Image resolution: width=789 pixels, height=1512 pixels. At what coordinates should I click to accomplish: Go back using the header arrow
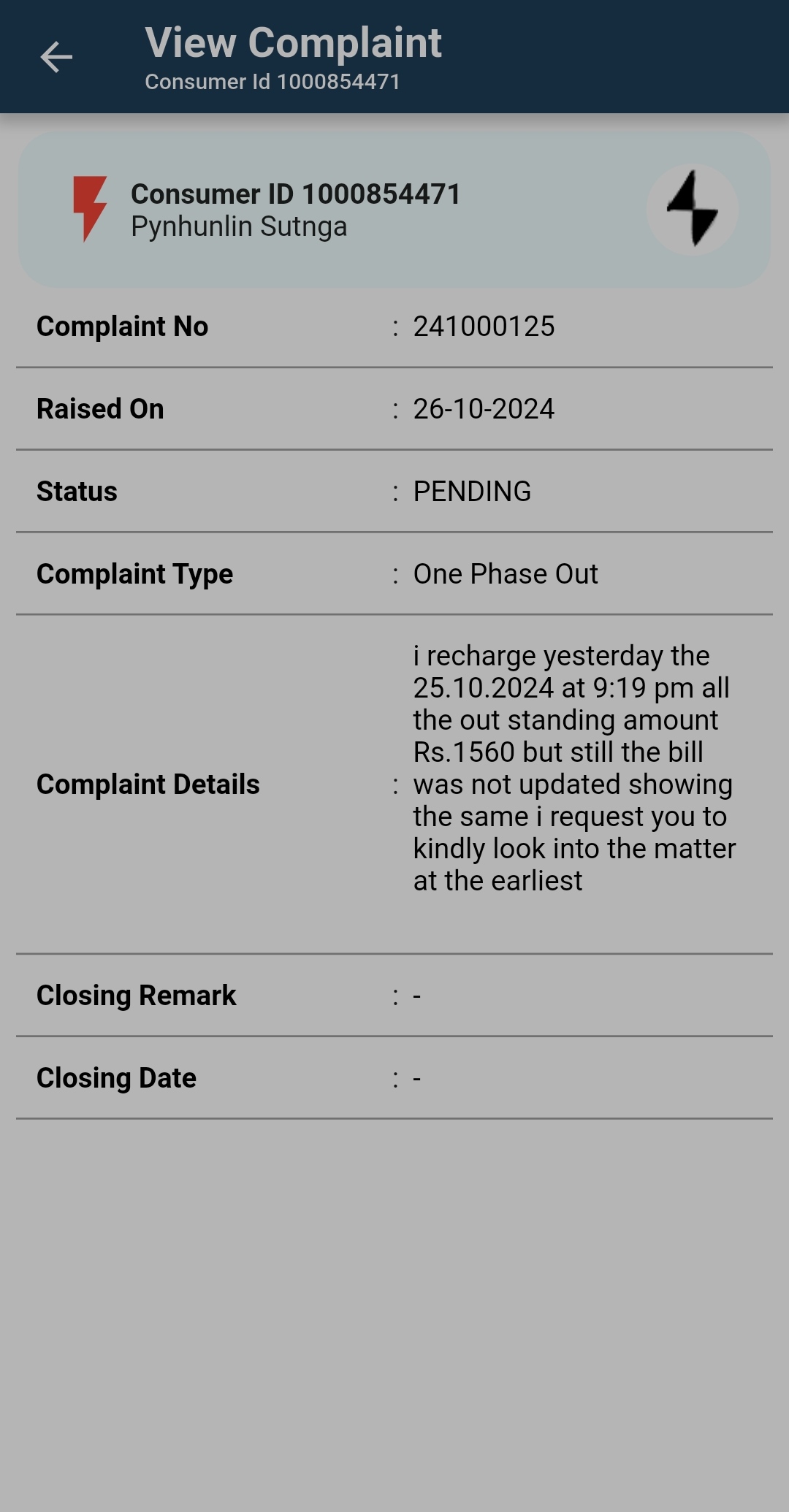pyautogui.click(x=56, y=57)
